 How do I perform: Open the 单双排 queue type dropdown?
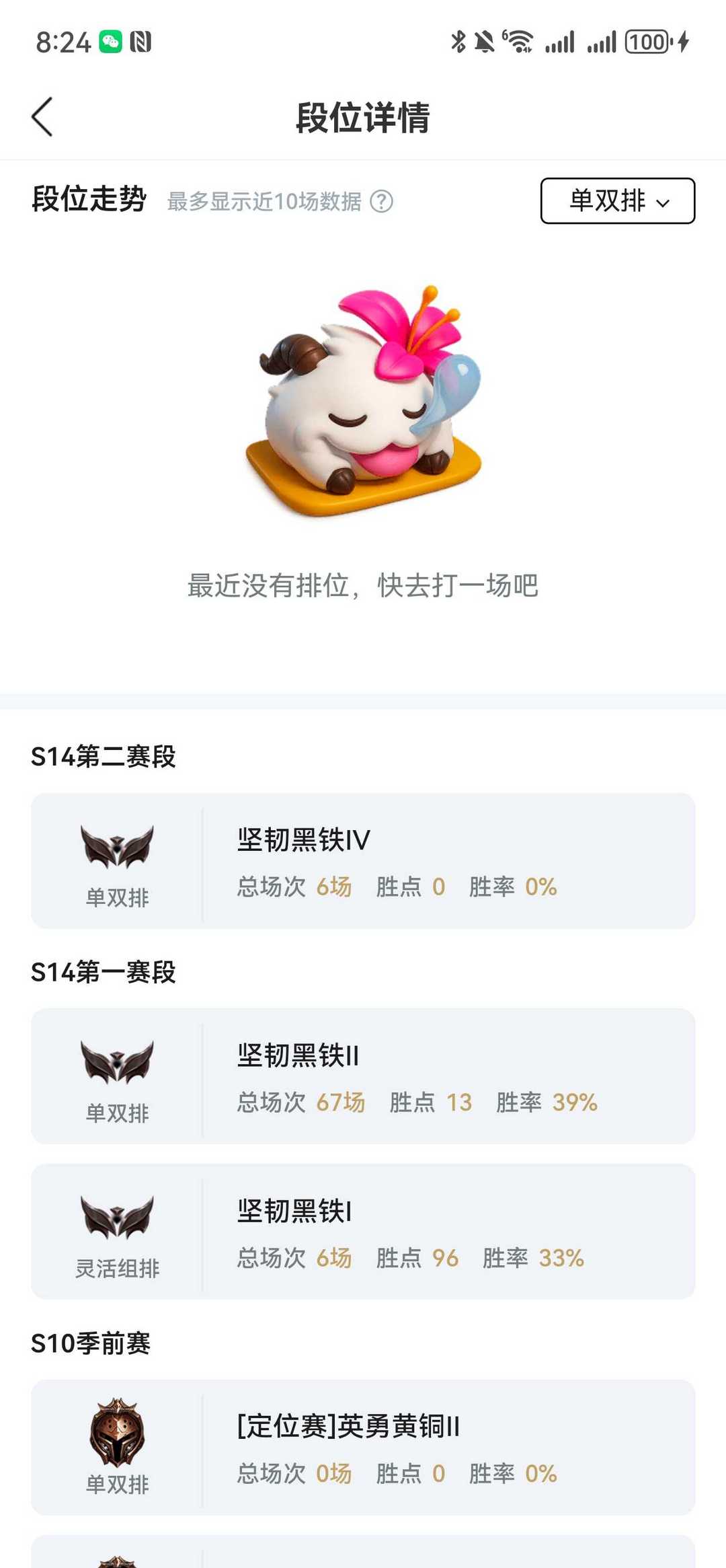[x=617, y=201]
